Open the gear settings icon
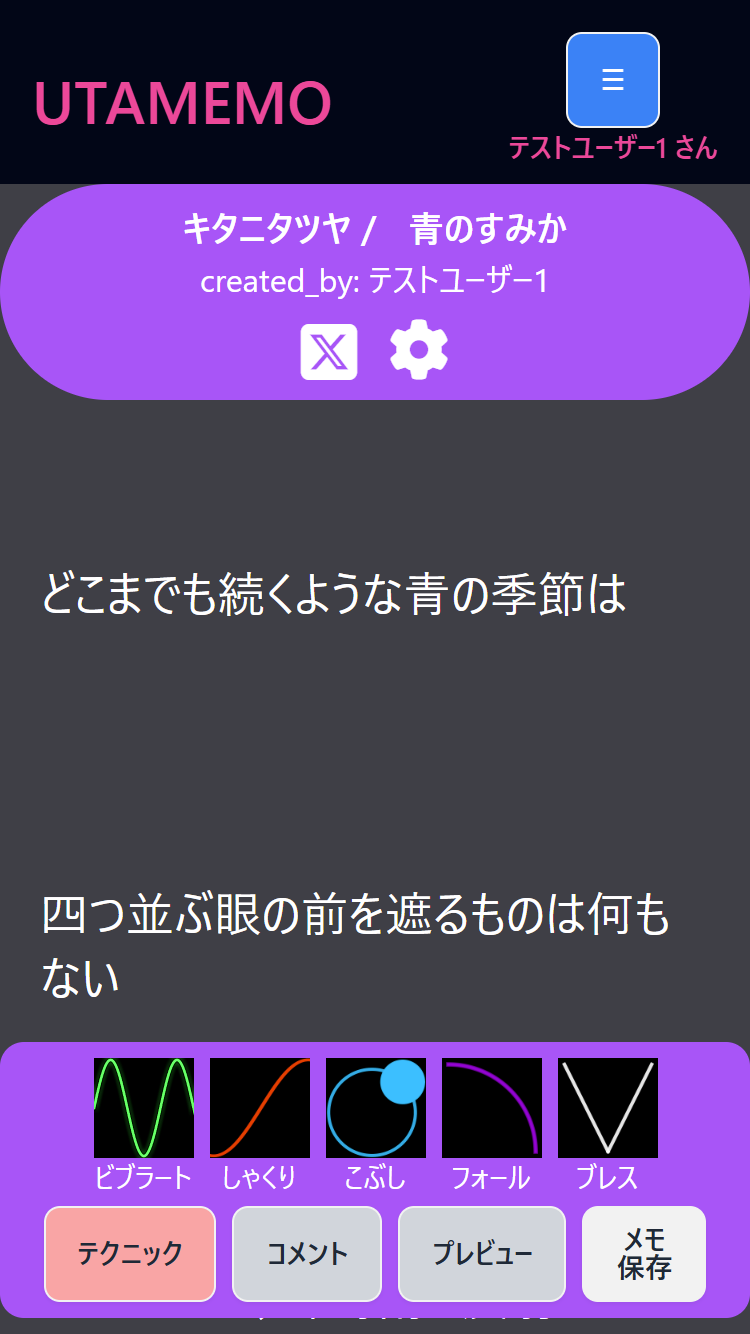750x1334 pixels. tap(419, 351)
